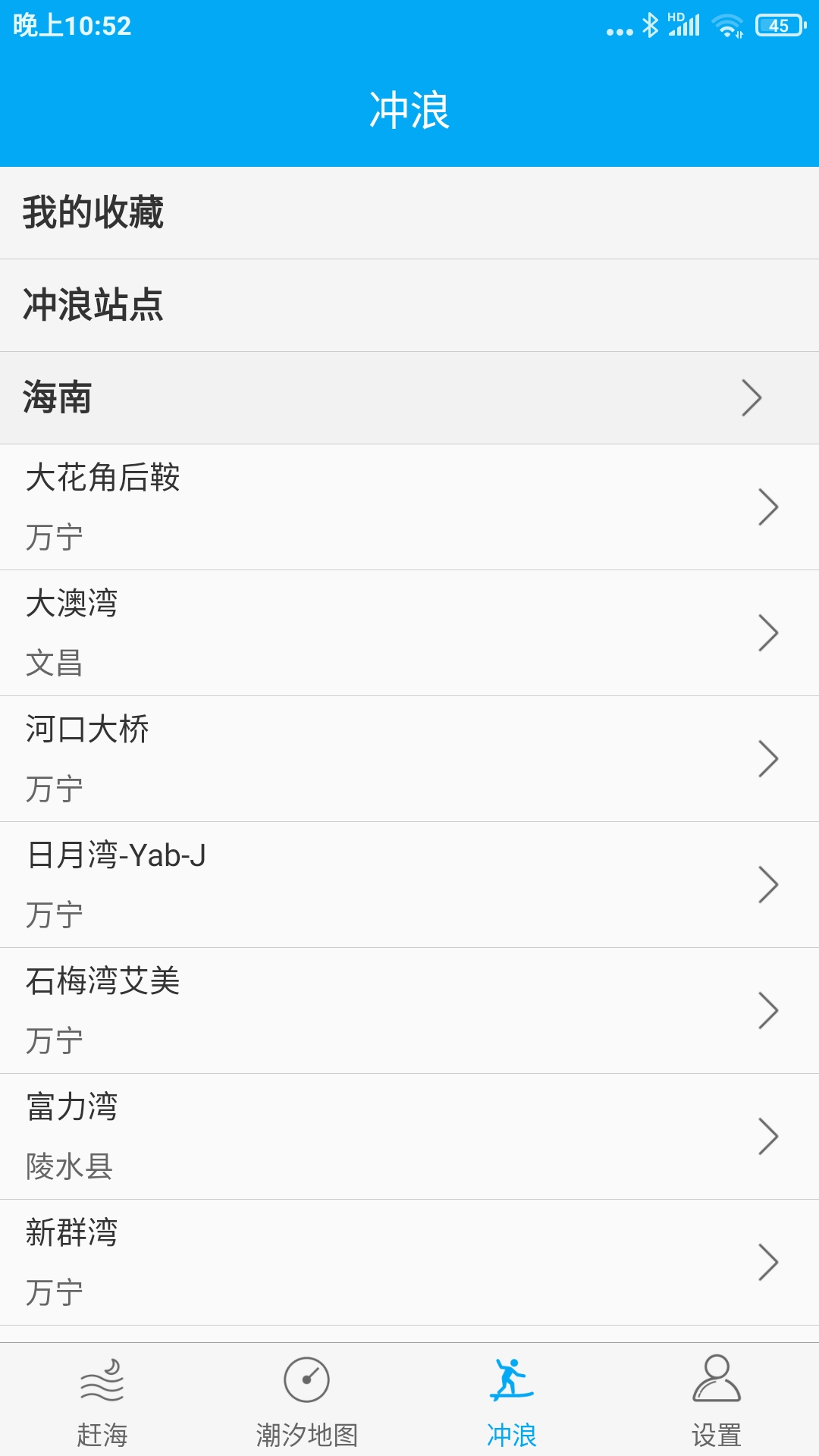Open 日月湾-Yab-J spot details
This screenshot has height=1456, width=819.
tap(409, 884)
